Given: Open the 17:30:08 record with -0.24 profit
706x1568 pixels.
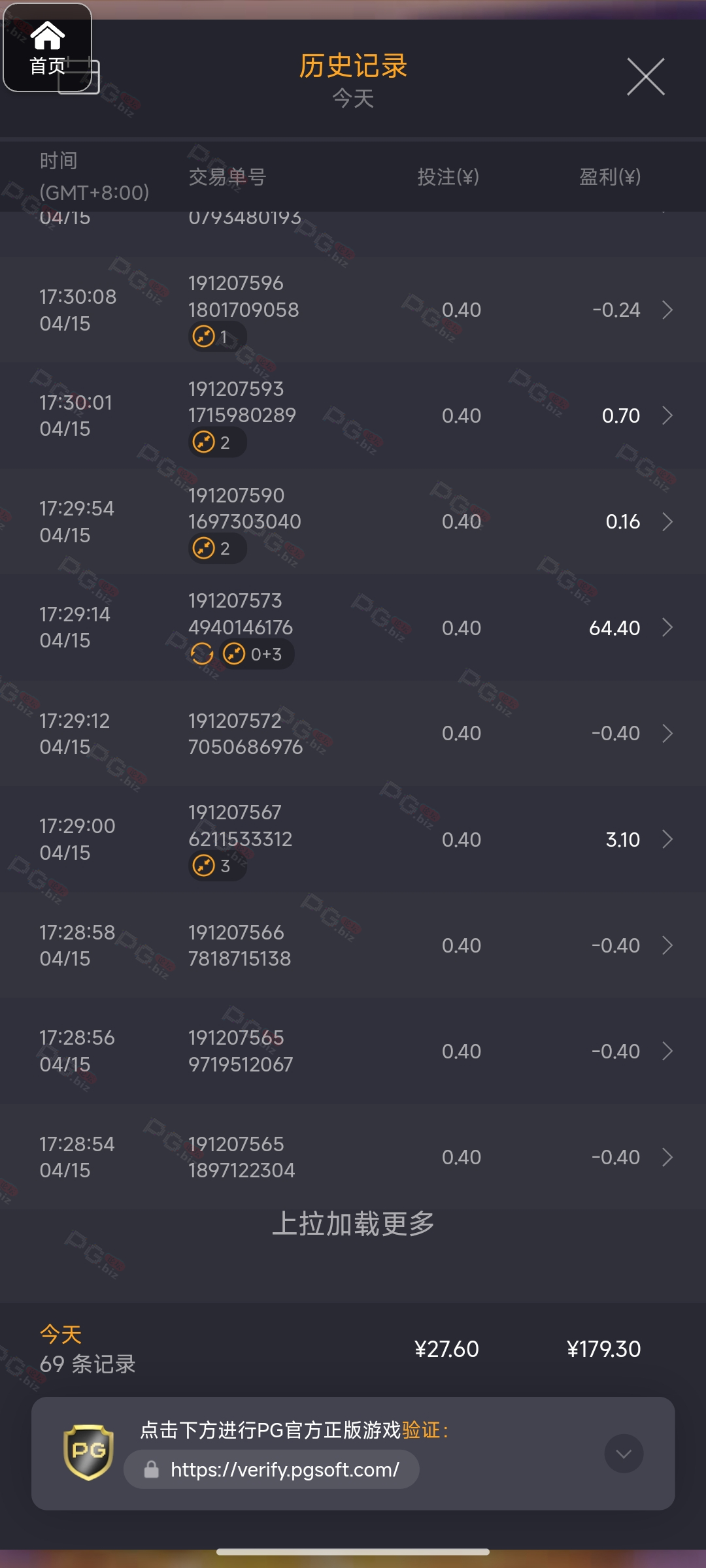Looking at the screenshot, I should click(x=353, y=310).
